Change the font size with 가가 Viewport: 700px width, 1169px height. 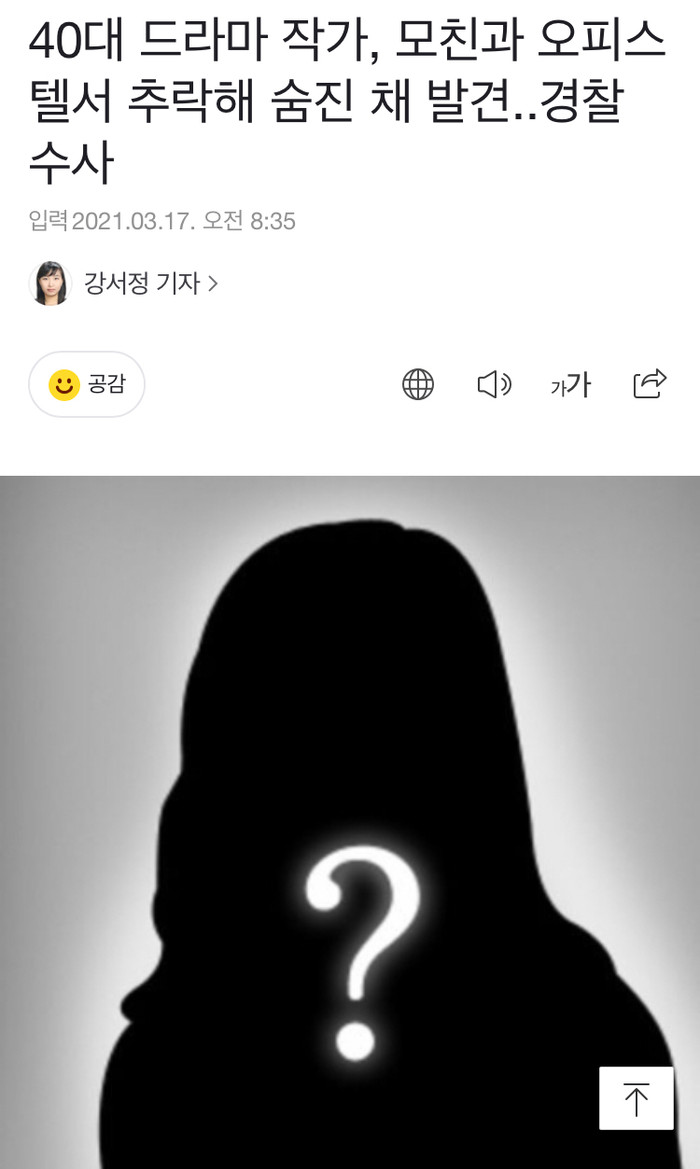(x=571, y=385)
